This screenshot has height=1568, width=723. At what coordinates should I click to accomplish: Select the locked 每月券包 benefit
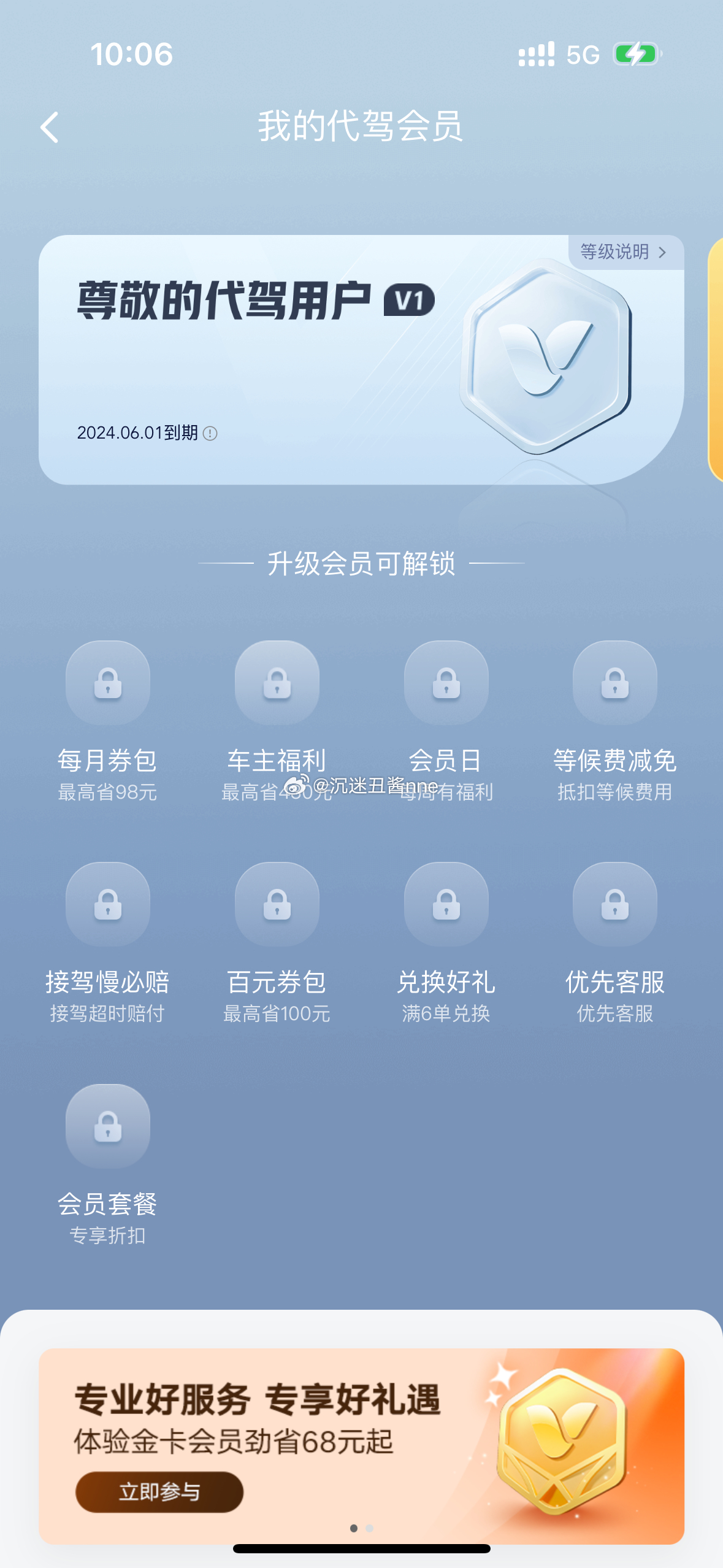point(108,721)
